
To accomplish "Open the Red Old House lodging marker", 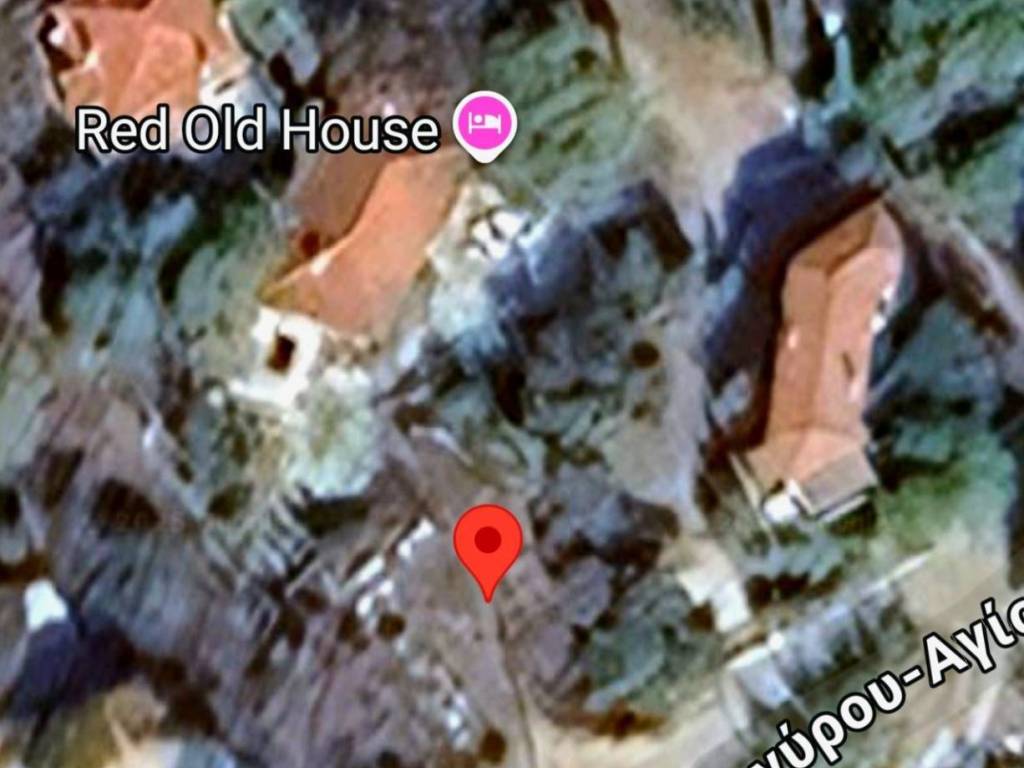I will tap(486, 124).
